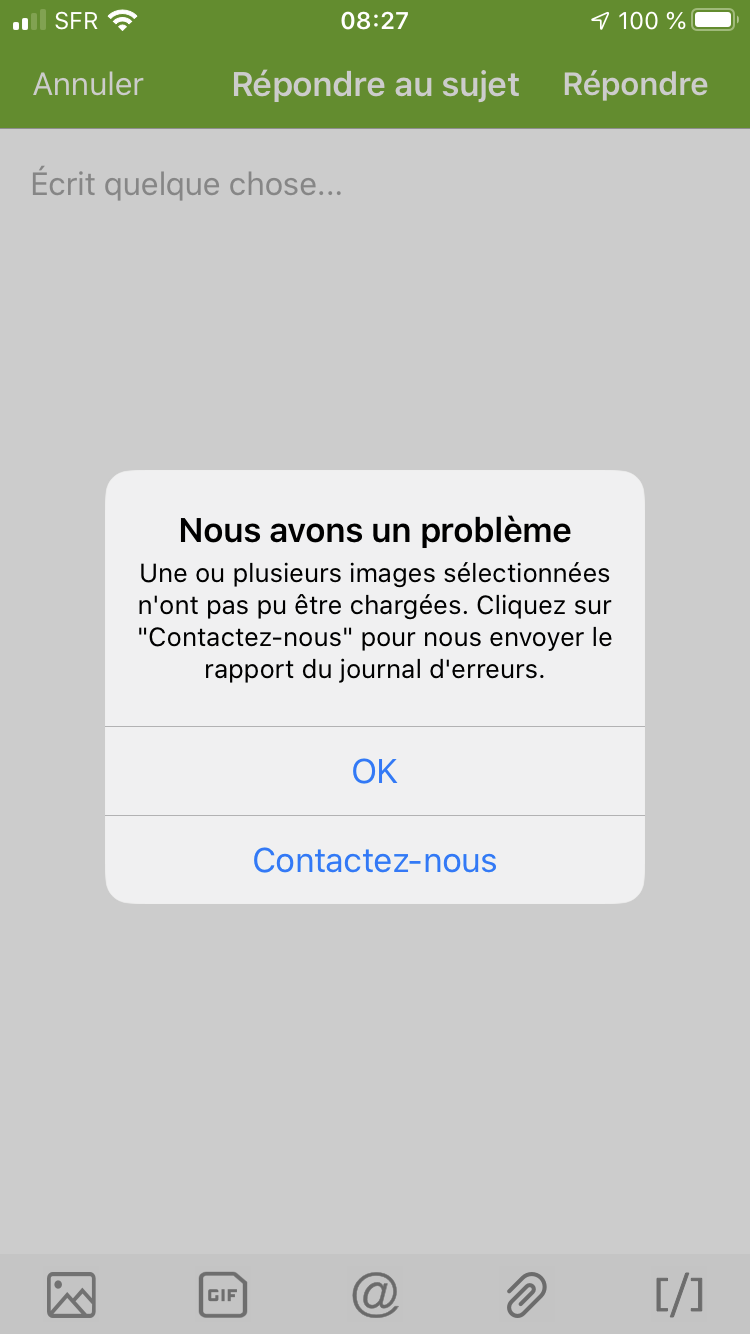Attach a file with the paperclip icon
Viewport: 750px width, 1334px height.
(x=527, y=1295)
